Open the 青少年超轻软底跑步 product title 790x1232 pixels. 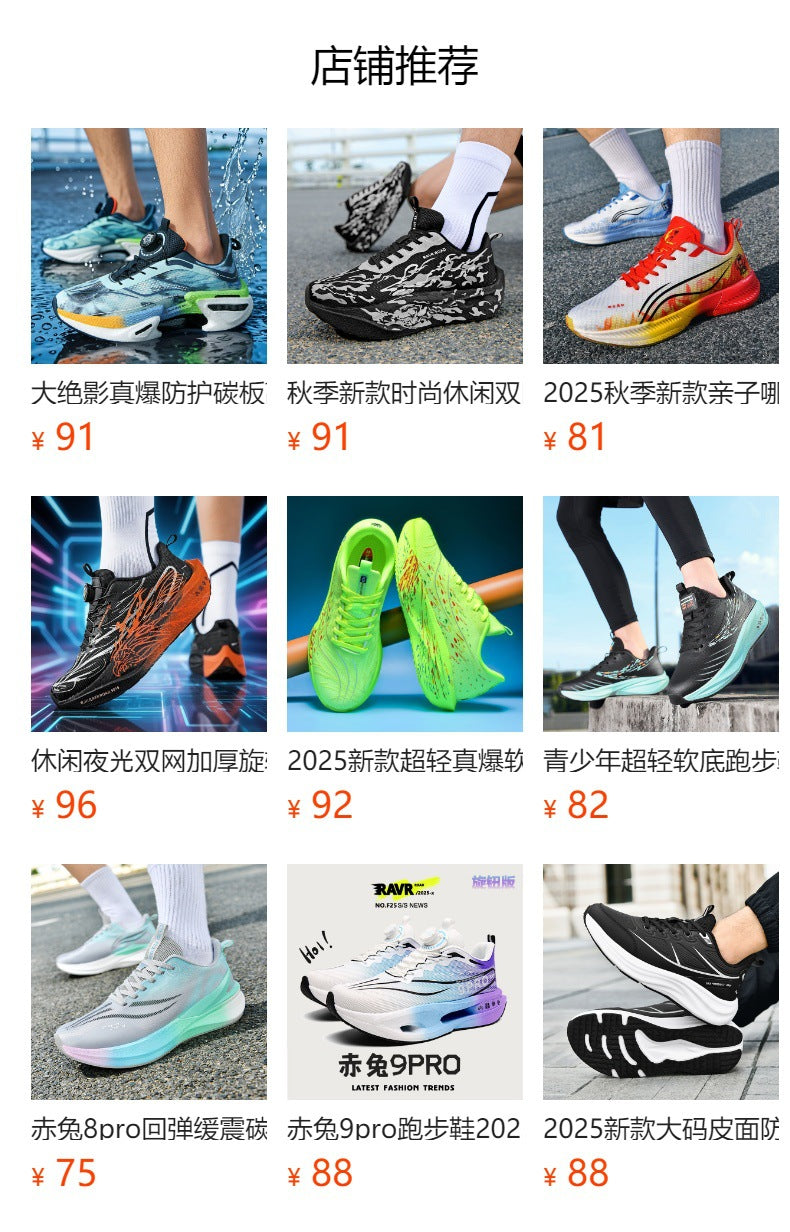pos(660,763)
